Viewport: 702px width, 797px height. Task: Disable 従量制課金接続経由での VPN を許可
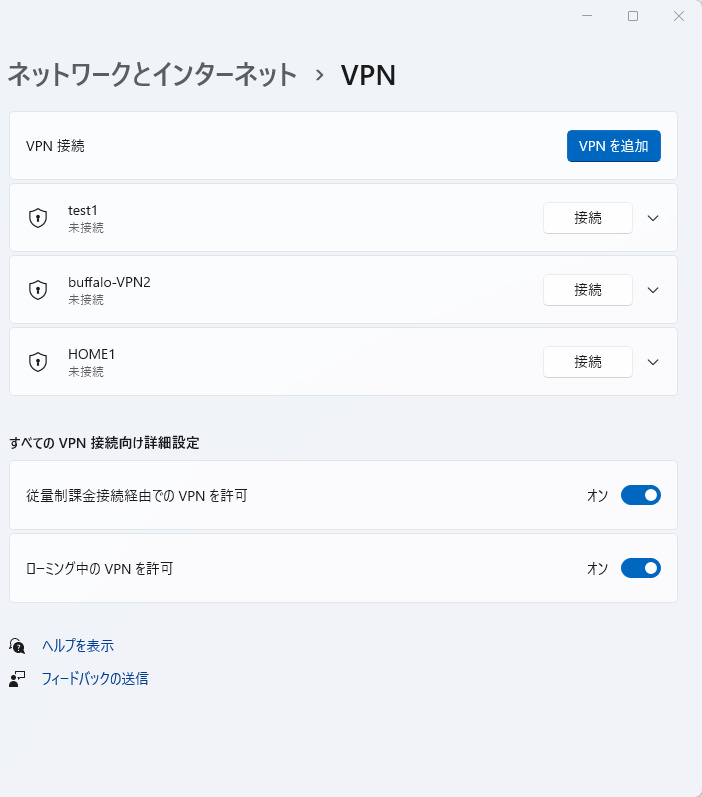coord(640,495)
